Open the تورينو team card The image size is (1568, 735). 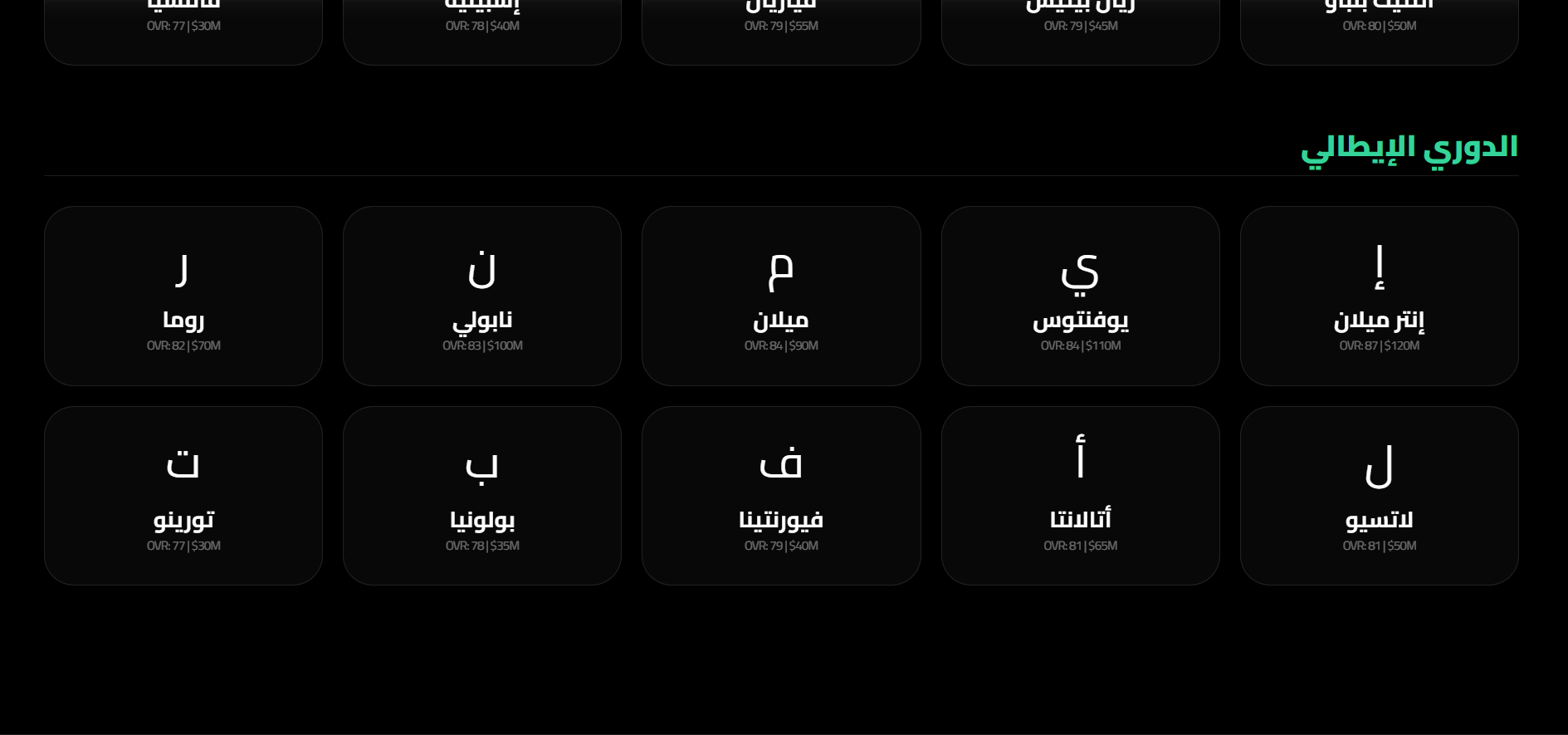[183, 496]
